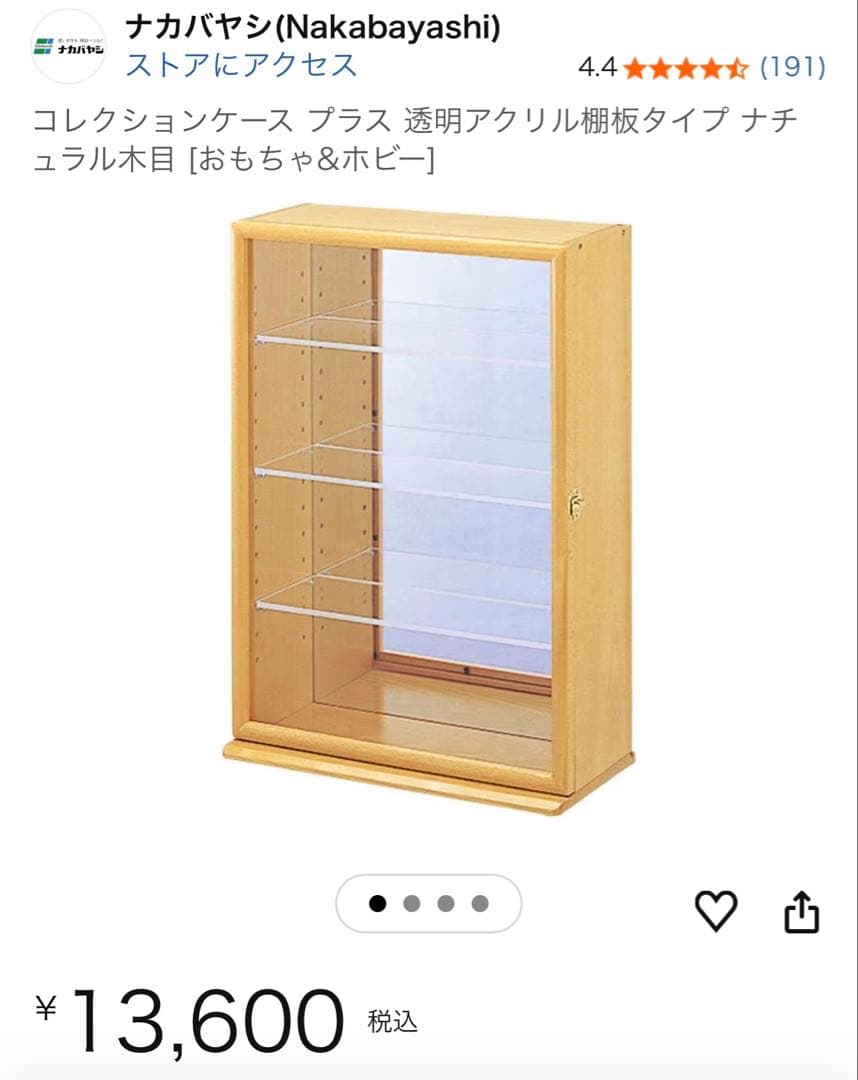Switch to the second image dot
The image size is (858, 1080).
(412, 905)
